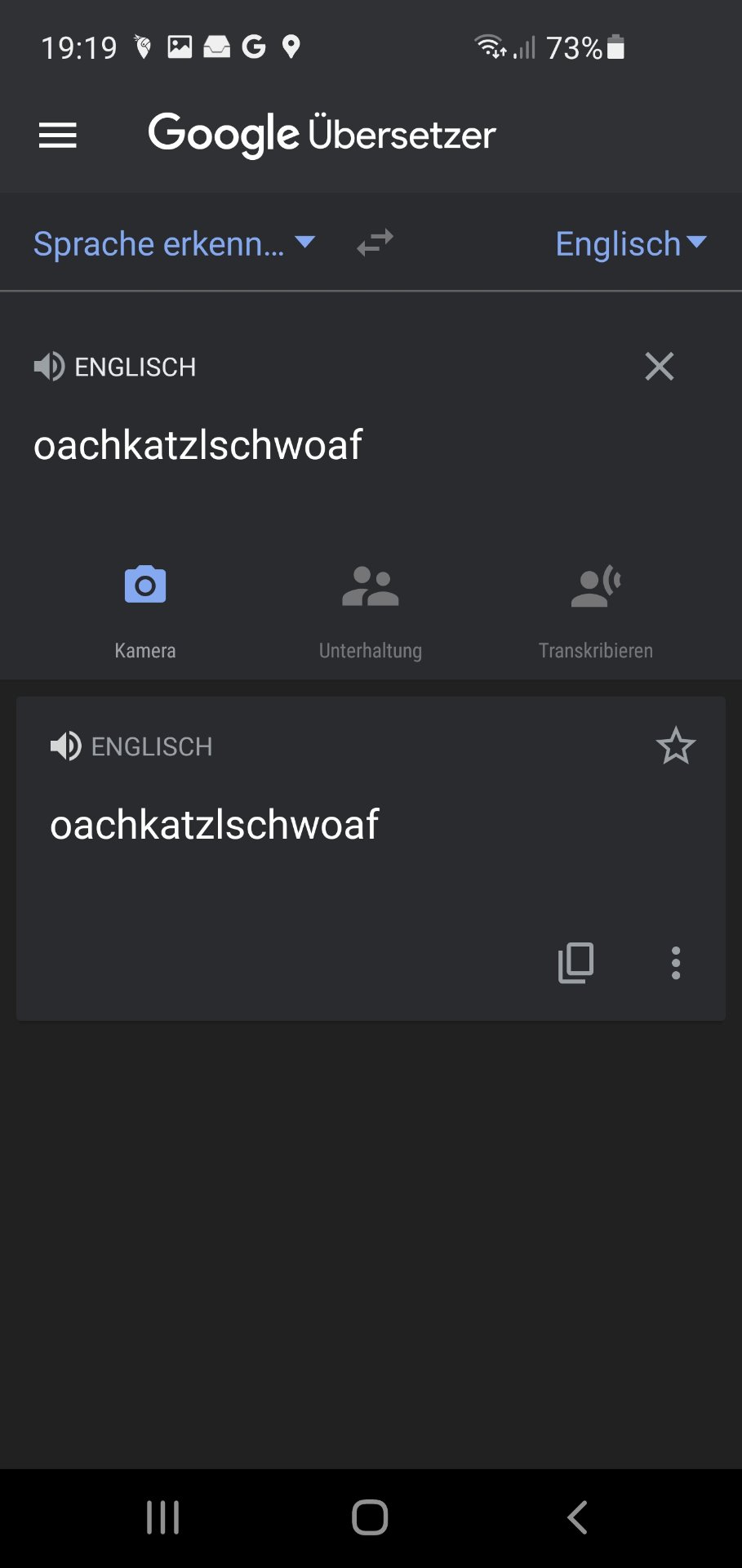Screen dimensions: 742x1568
Task: Open the translation card overflow menu
Action: tap(675, 963)
